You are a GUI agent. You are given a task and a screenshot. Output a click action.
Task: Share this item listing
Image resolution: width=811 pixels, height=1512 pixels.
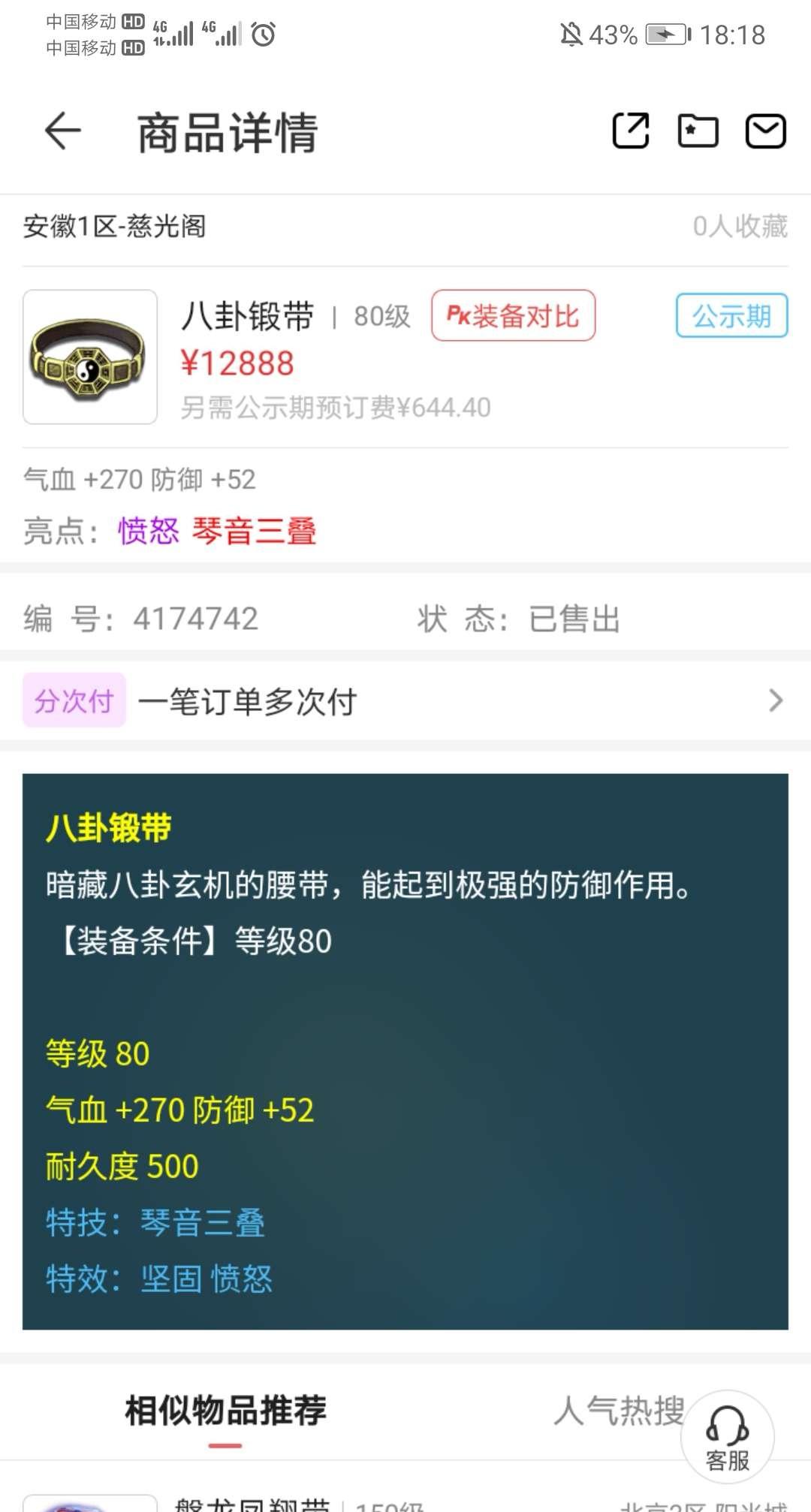(631, 131)
